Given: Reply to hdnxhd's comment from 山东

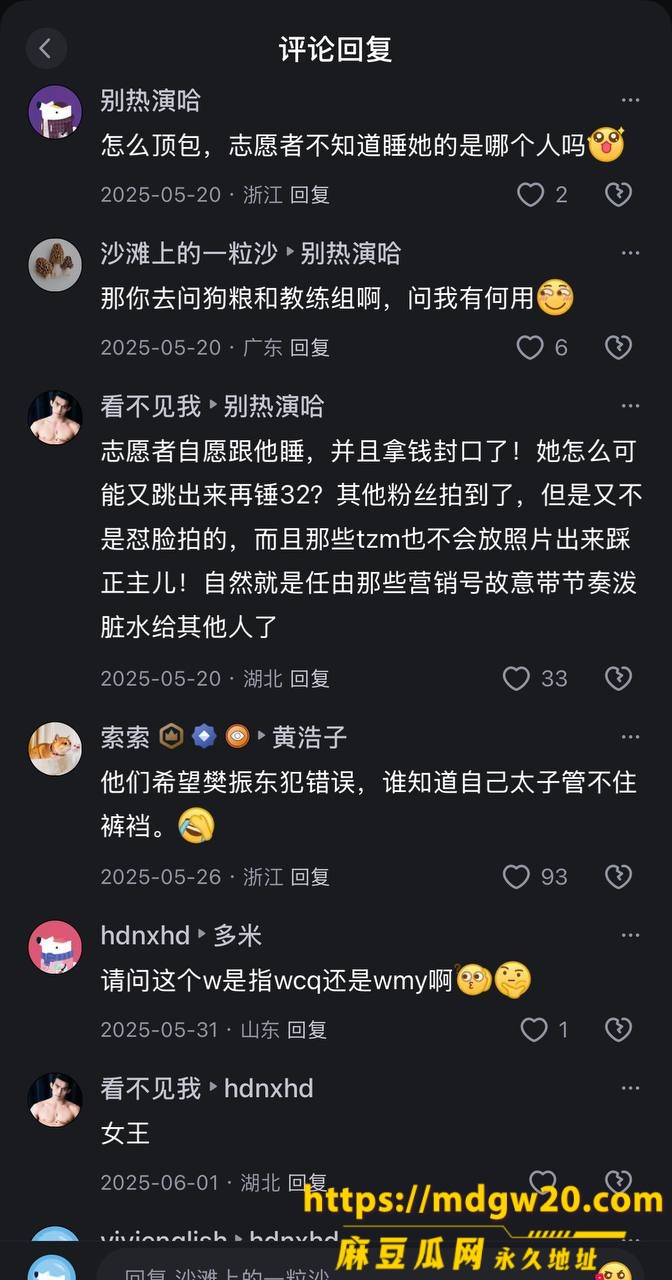Looking at the screenshot, I should tap(307, 1029).
